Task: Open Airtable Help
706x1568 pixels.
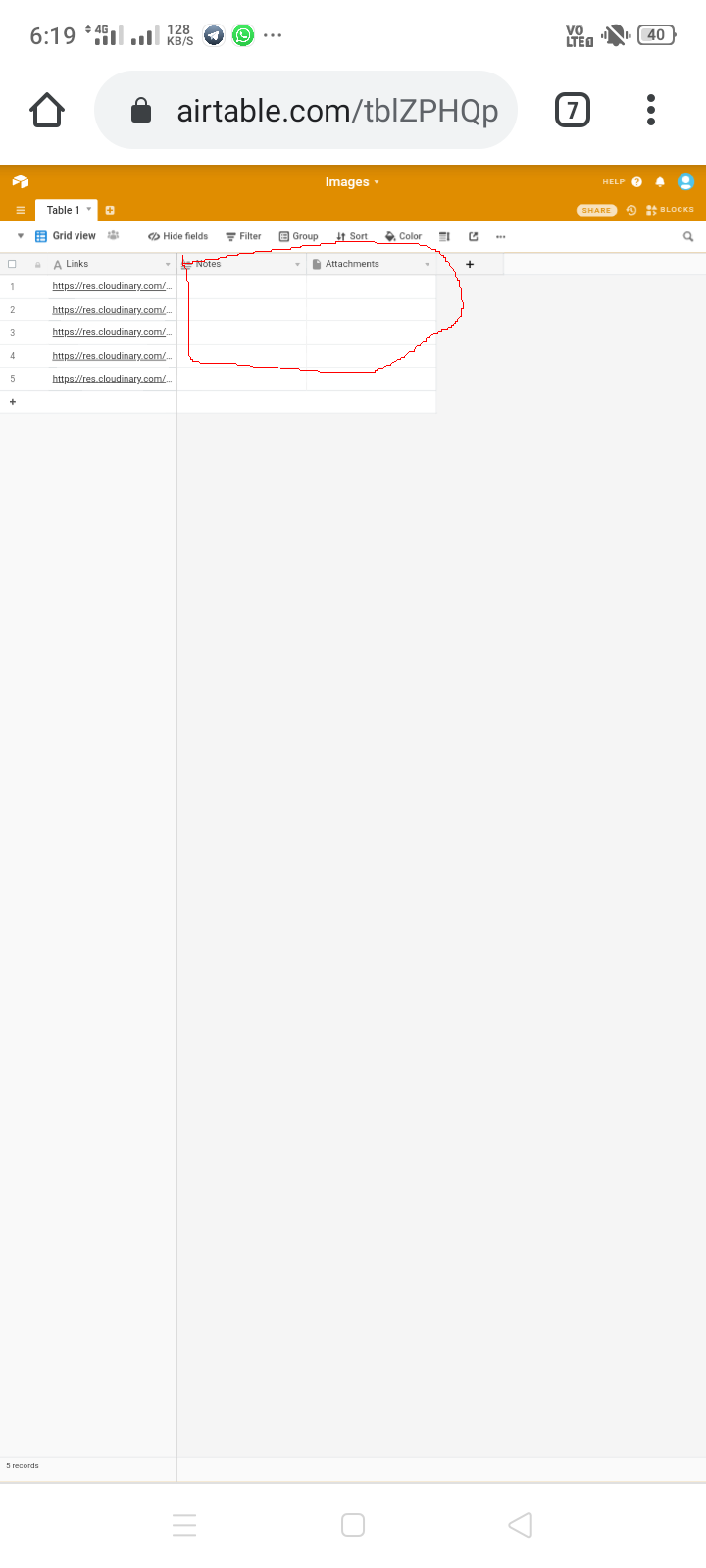Action: pyautogui.click(x=622, y=182)
